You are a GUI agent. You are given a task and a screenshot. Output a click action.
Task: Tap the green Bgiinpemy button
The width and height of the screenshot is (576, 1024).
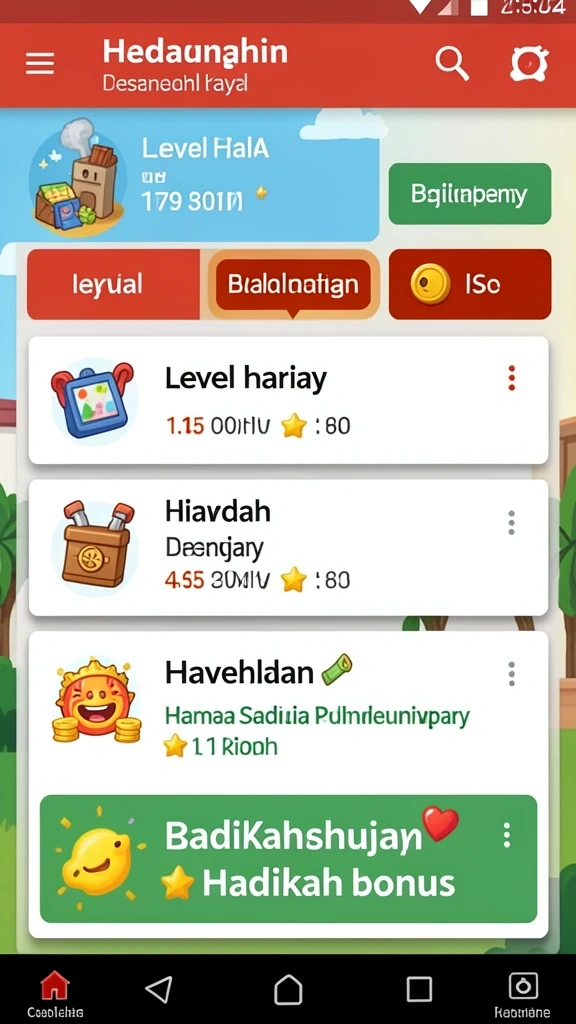[470, 194]
